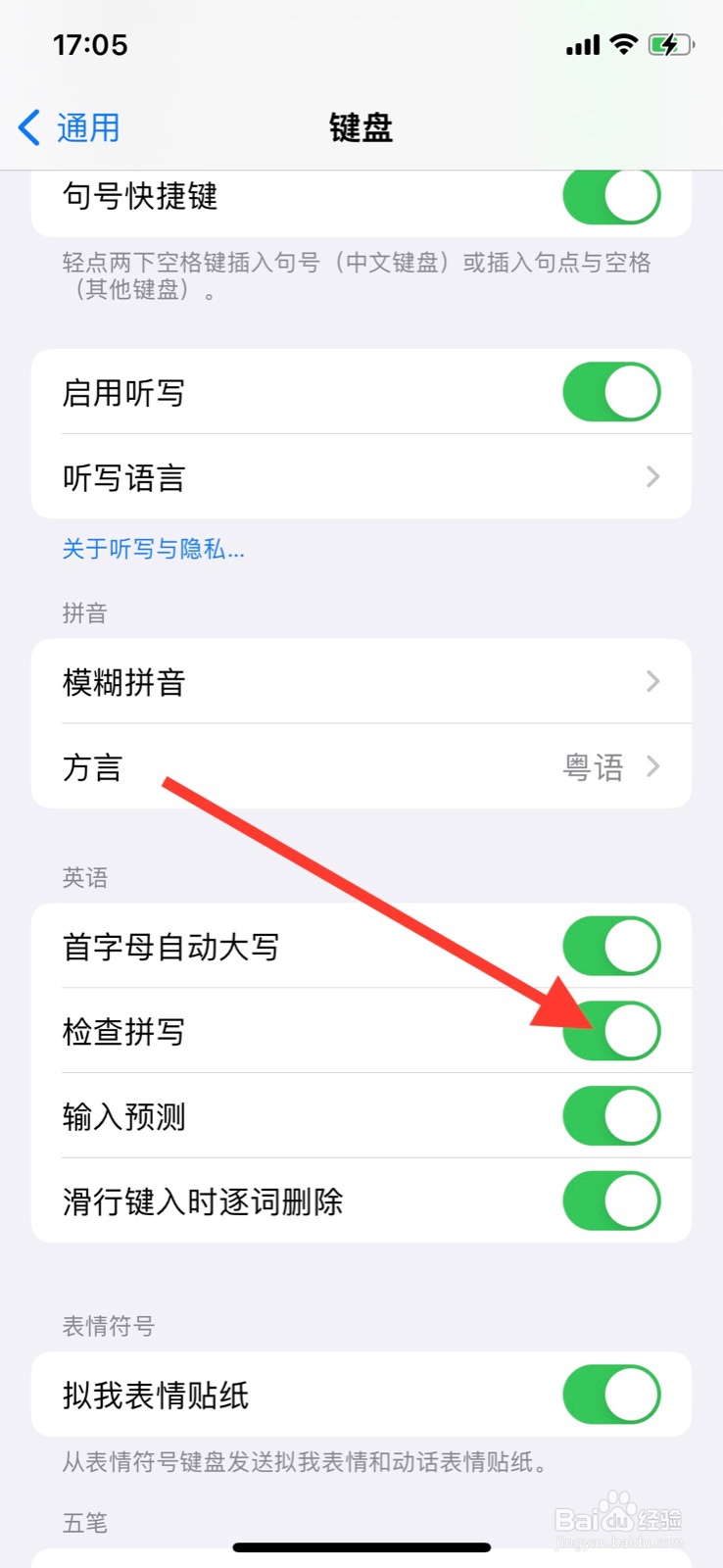Disable 首字母自动大写 auto-capitalization
This screenshot has width=723, height=1568.
[611, 946]
